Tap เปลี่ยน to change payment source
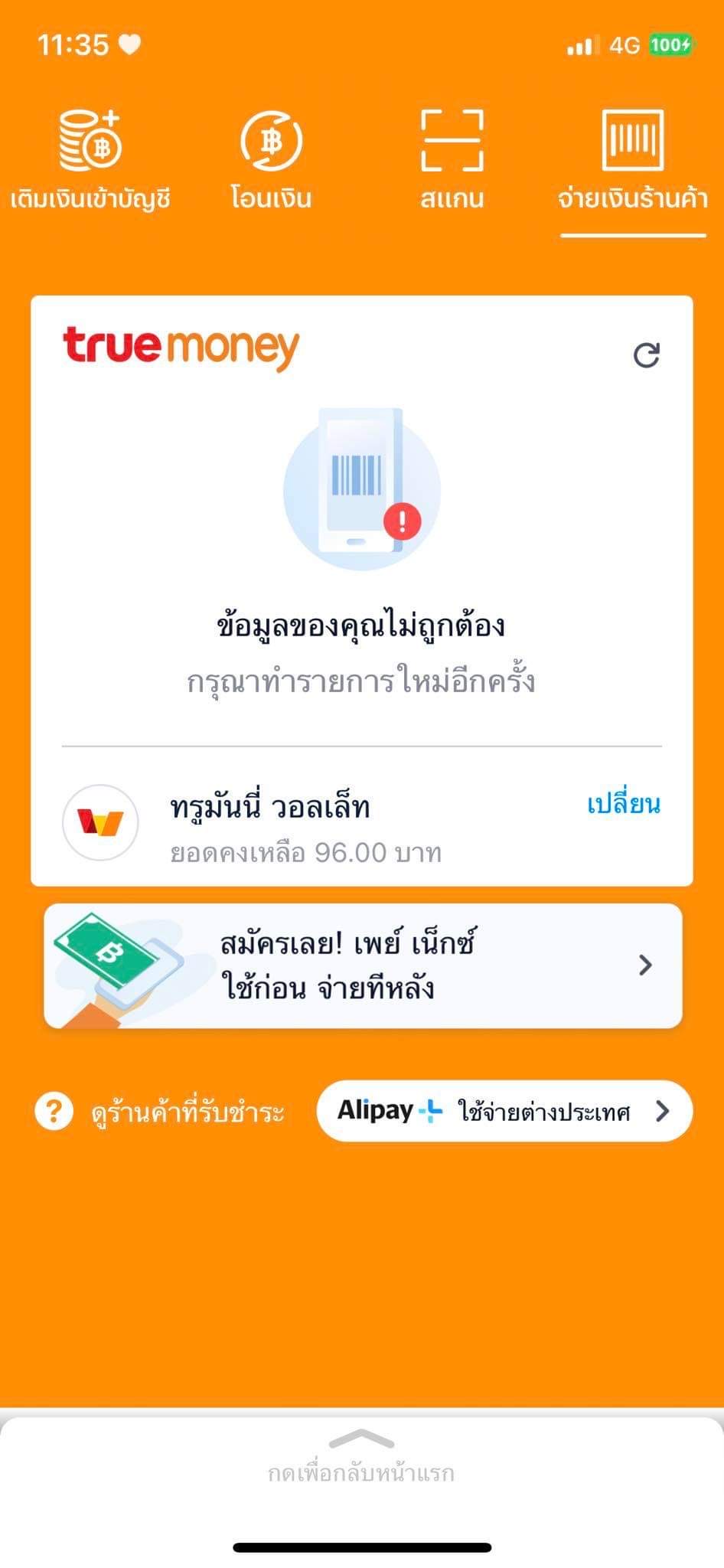 pos(623,804)
